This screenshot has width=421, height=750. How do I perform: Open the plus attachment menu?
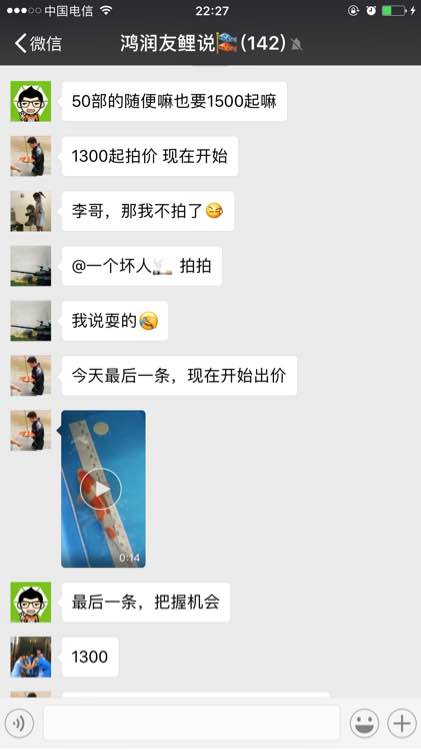402,723
